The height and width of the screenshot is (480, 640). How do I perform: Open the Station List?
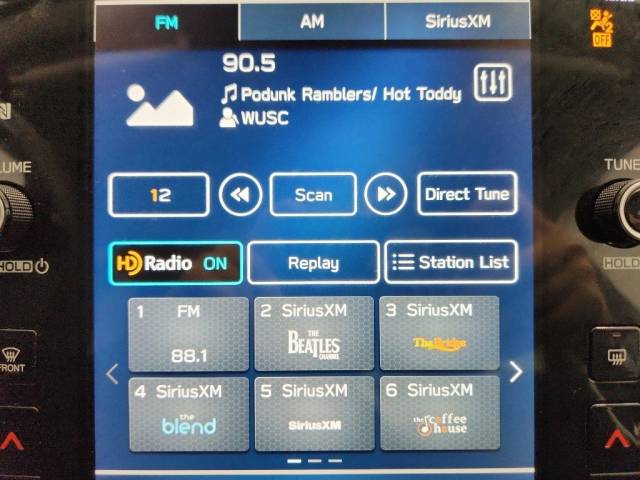coord(451,263)
